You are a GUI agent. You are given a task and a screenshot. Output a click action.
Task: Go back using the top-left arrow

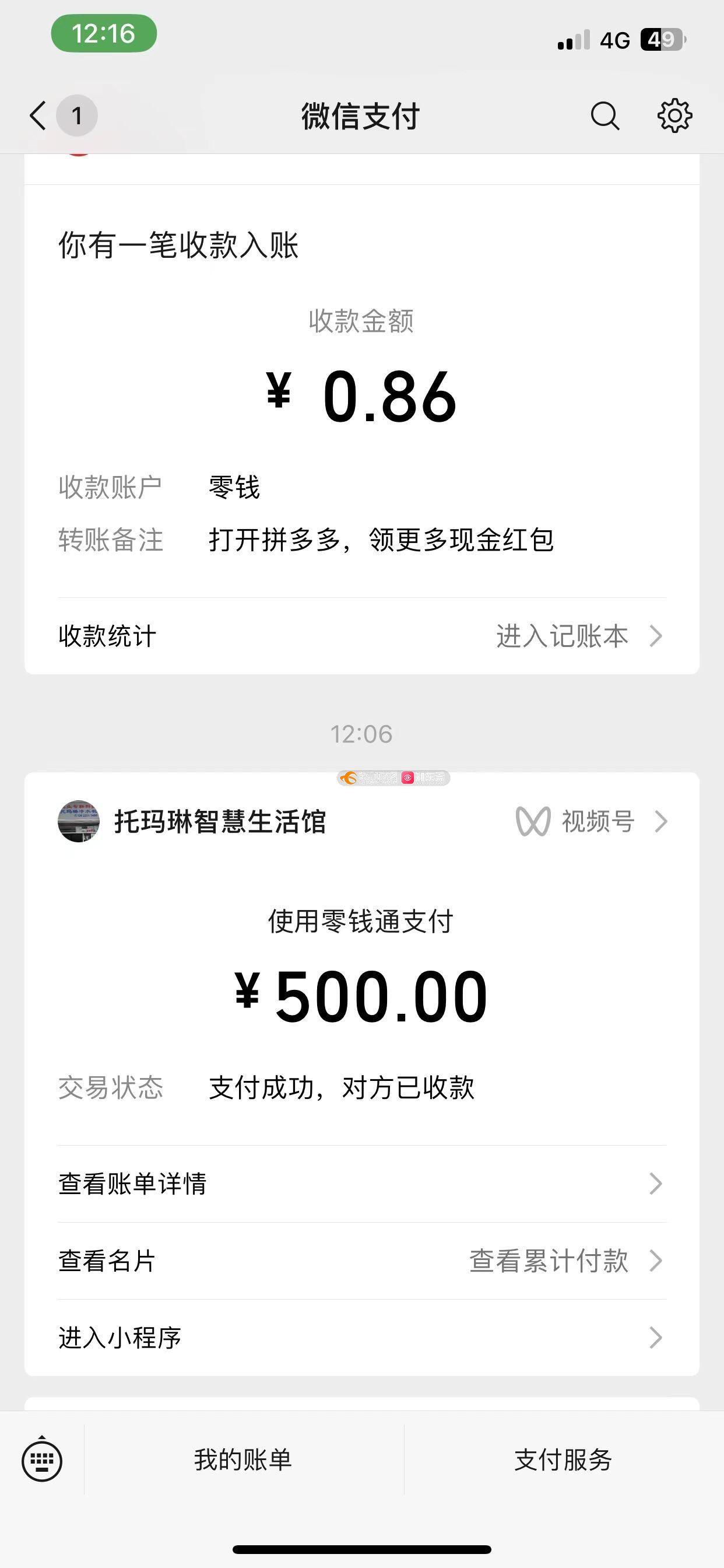click(38, 116)
